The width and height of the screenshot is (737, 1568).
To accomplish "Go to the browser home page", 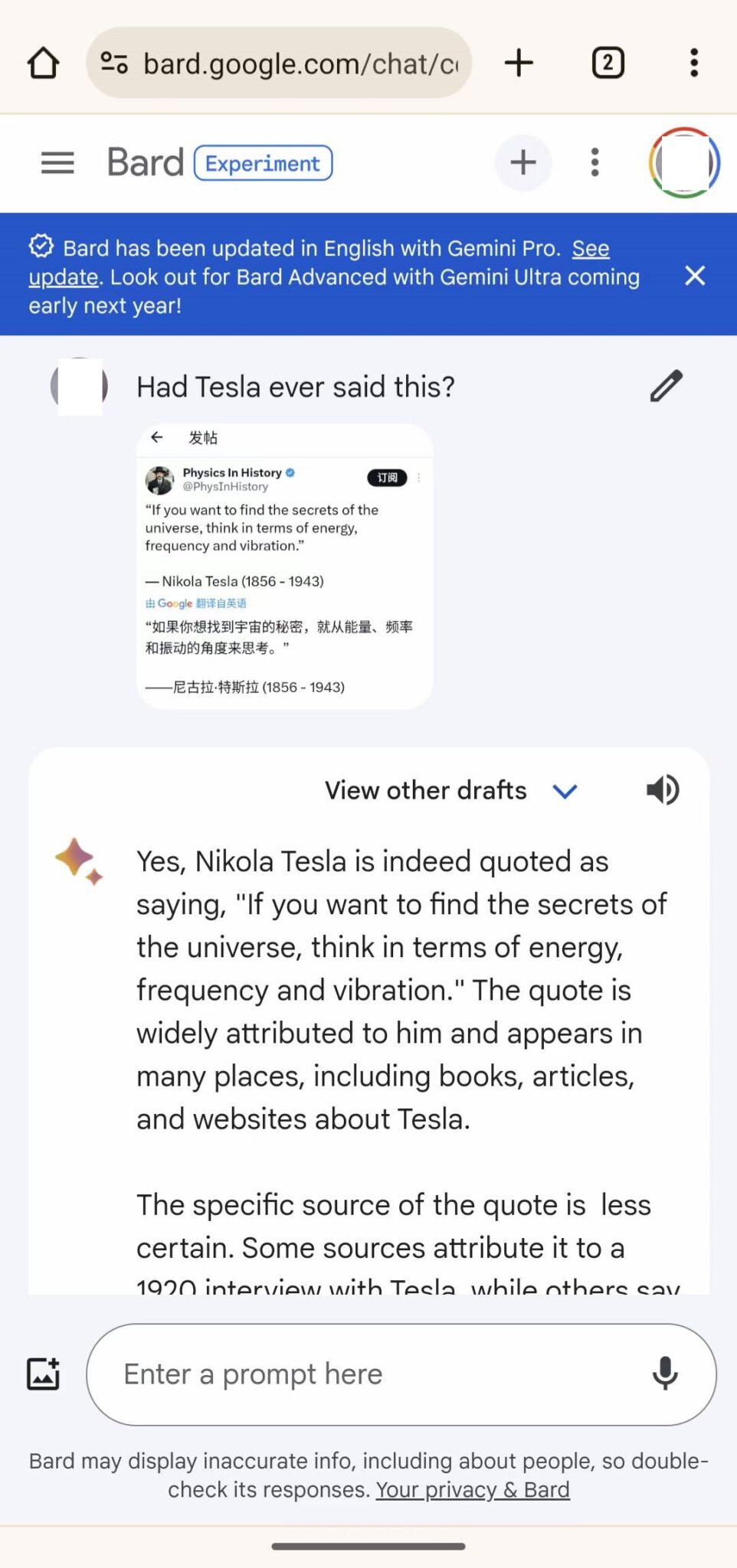I will pyautogui.click(x=43, y=63).
